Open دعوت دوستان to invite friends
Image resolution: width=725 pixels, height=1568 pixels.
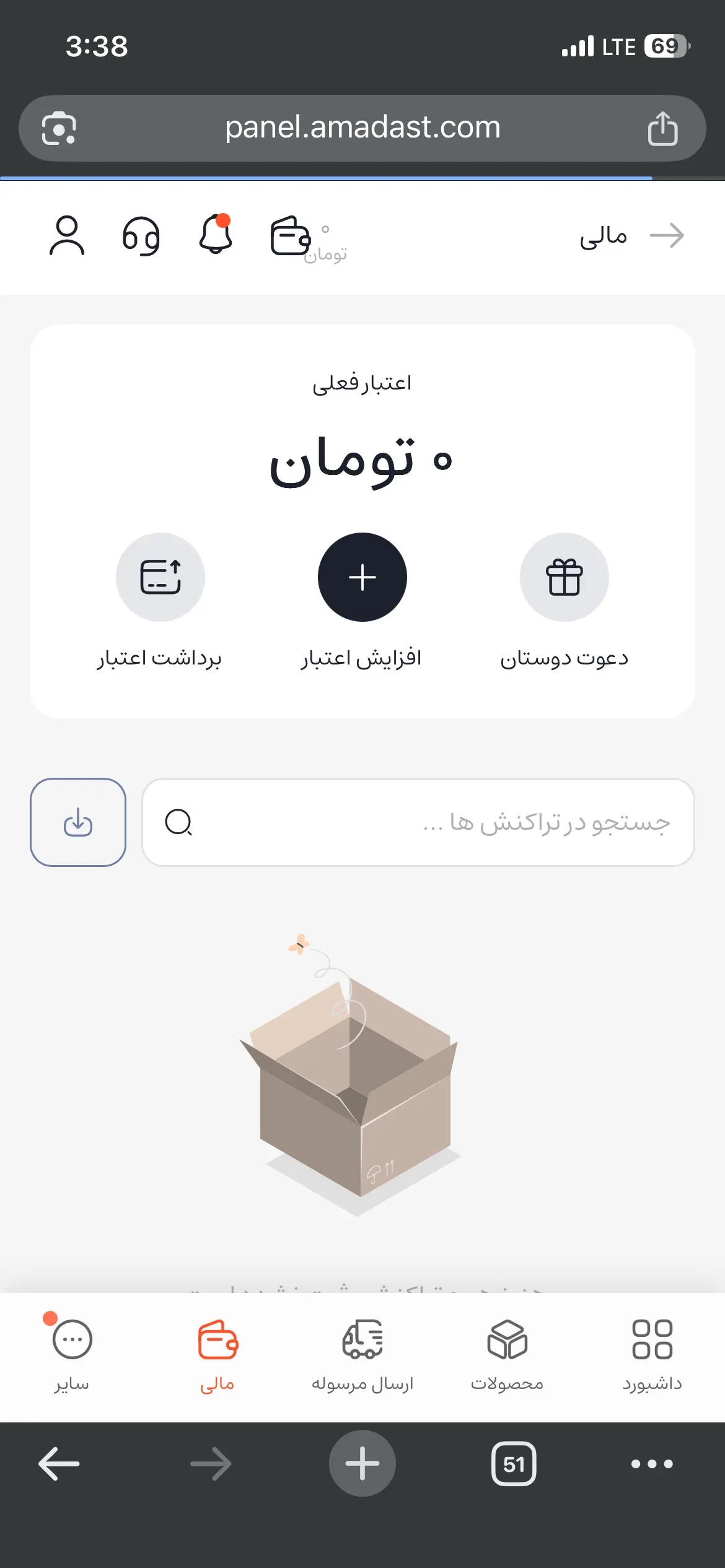565,577
